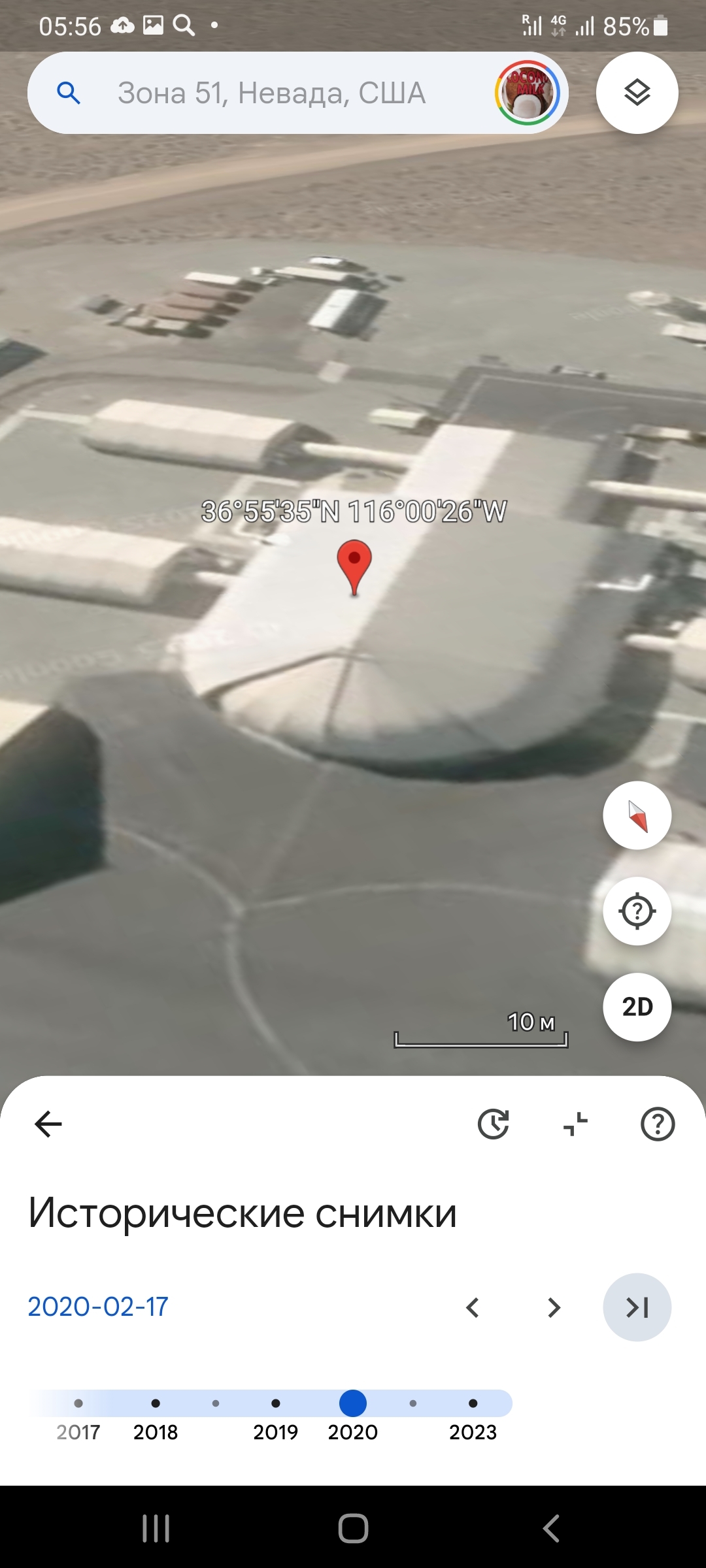Select the 2023 point on the timeline

pyautogui.click(x=473, y=1403)
